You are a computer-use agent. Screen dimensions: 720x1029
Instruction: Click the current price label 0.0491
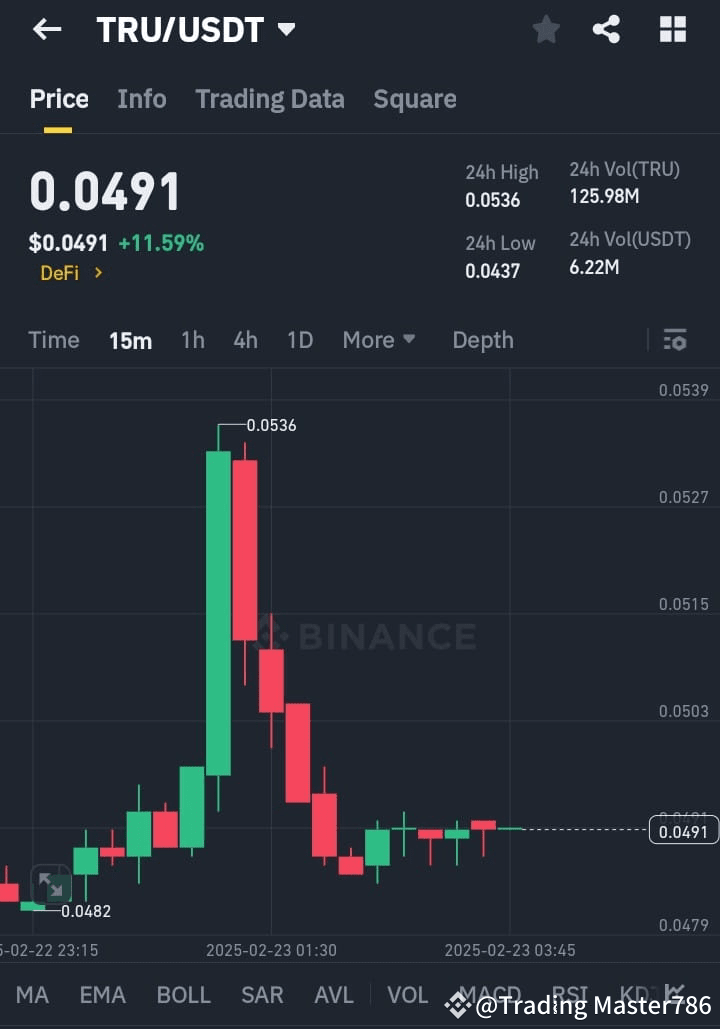[685, 830]
